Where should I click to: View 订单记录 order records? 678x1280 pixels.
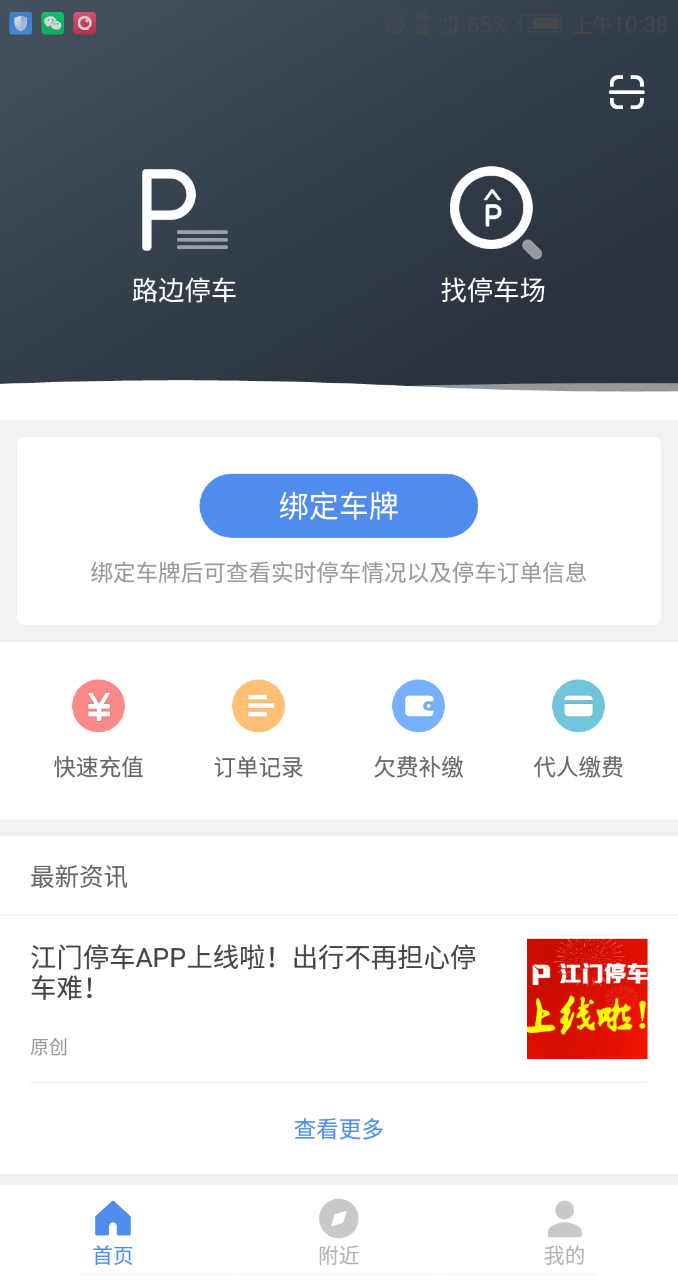[259, 729]
